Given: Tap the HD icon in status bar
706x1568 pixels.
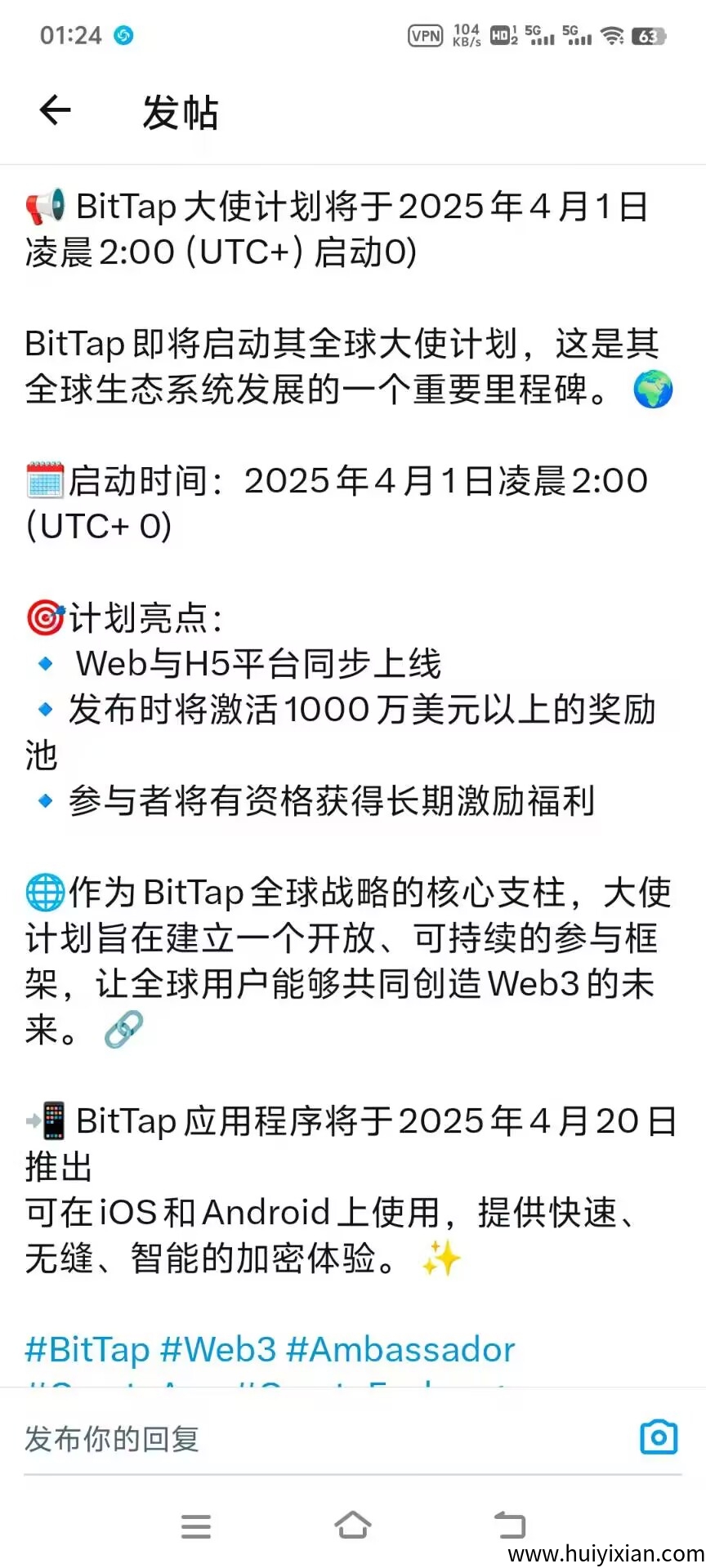Looking at the screenshot, I should (x=501, y=36).
